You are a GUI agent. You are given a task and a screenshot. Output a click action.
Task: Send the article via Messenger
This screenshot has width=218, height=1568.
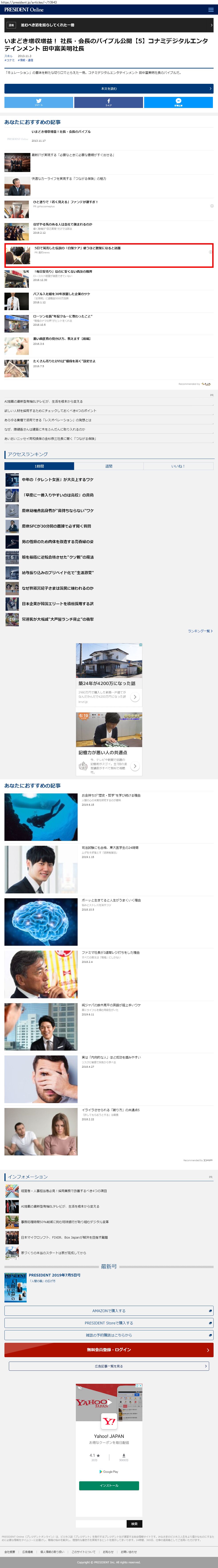[179, 102]
